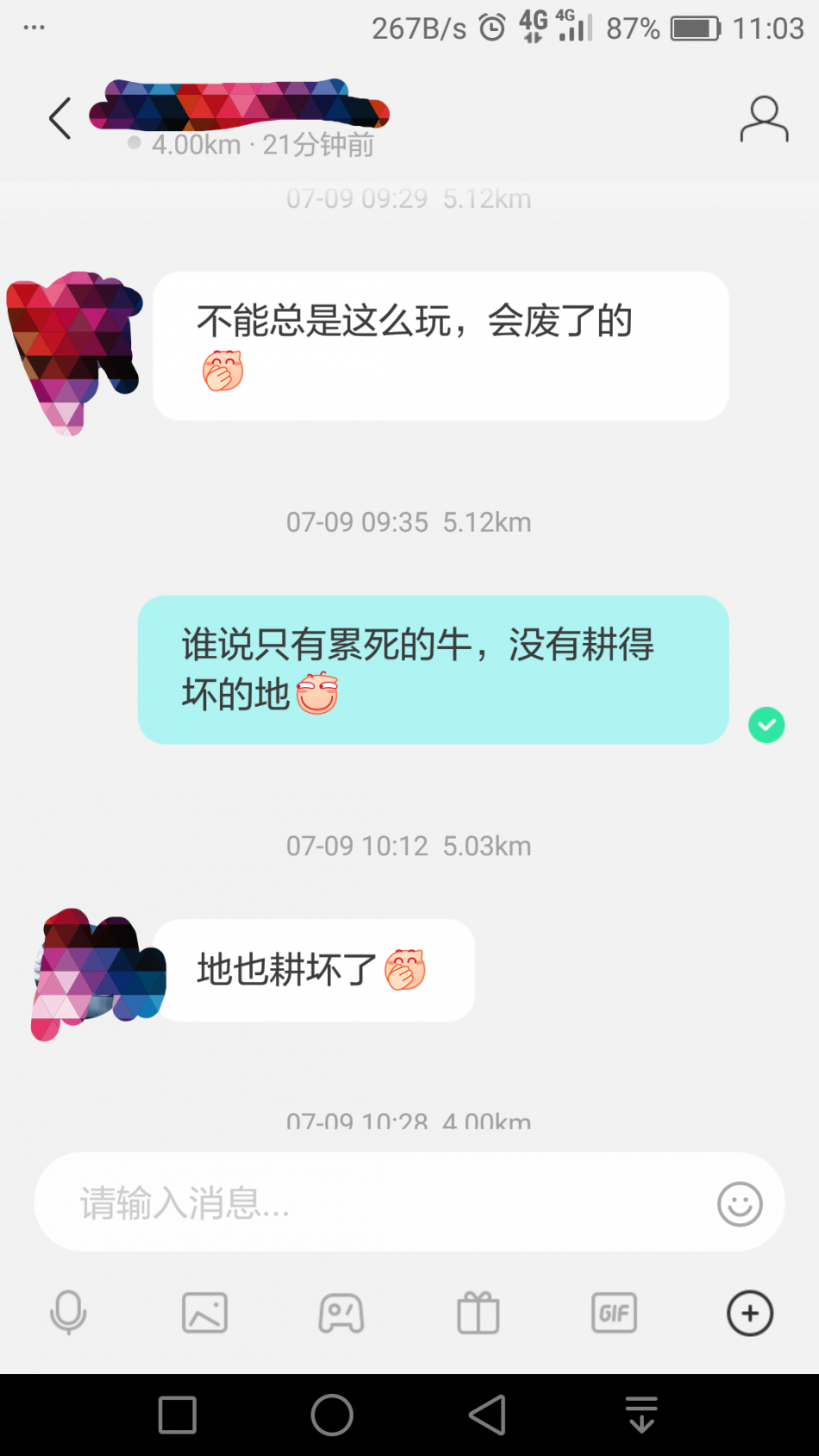Send a picture from gallery

[204, 1313]
